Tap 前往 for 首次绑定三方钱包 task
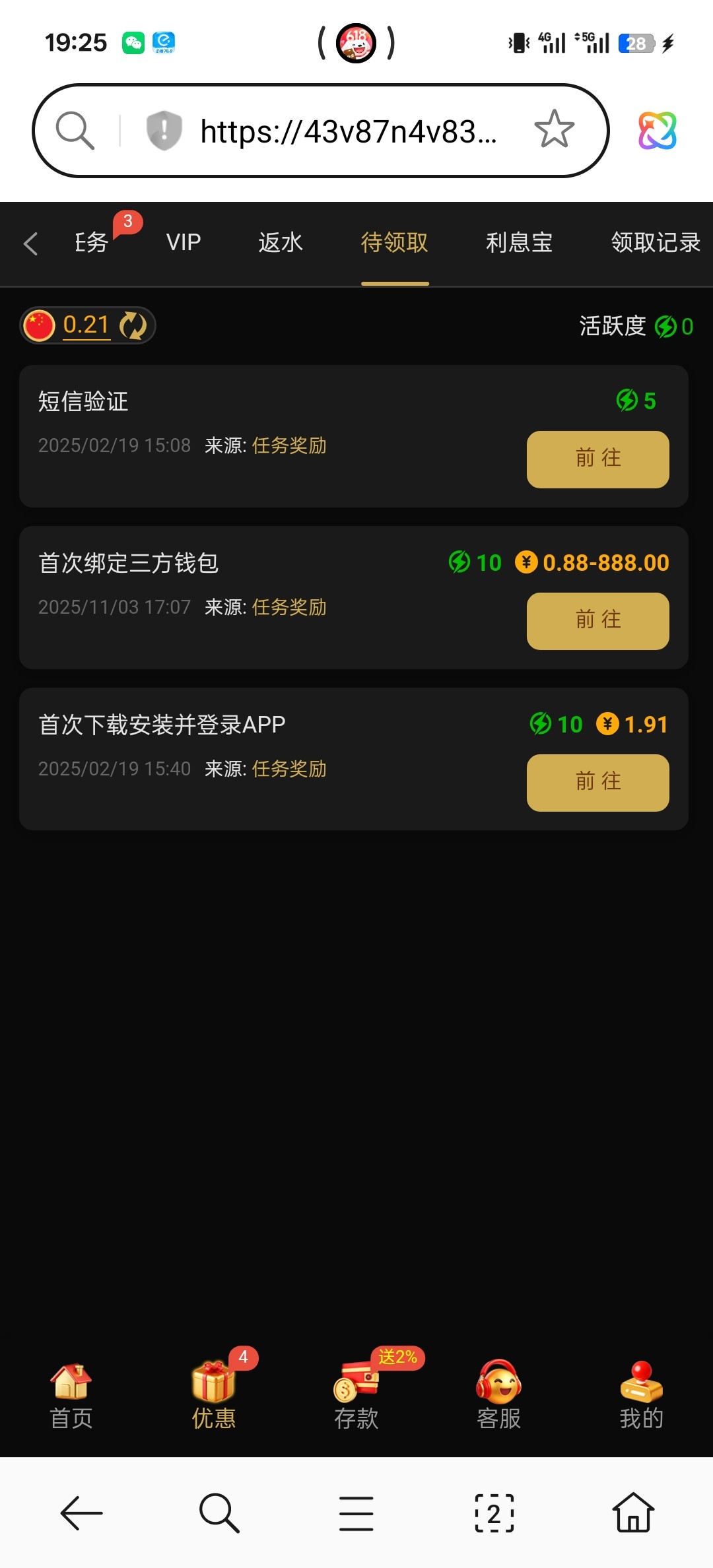 (597, 621)
